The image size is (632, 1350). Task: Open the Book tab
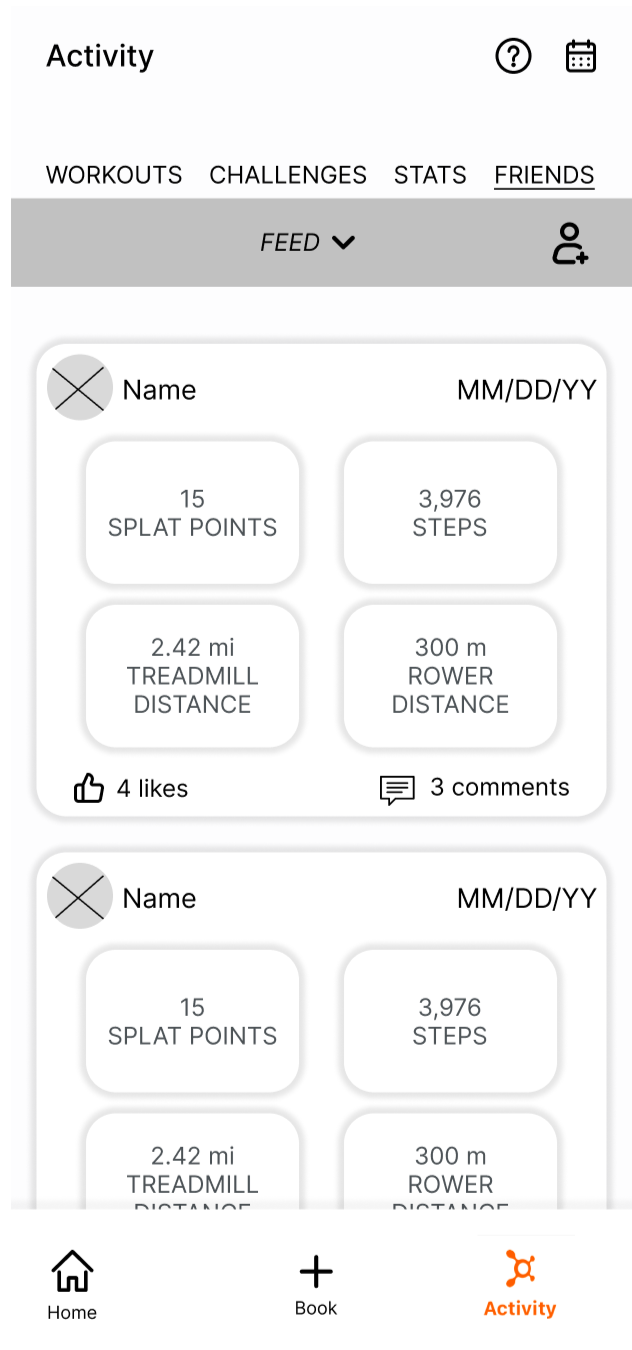pyautogui.click(x=316, y=1285)
